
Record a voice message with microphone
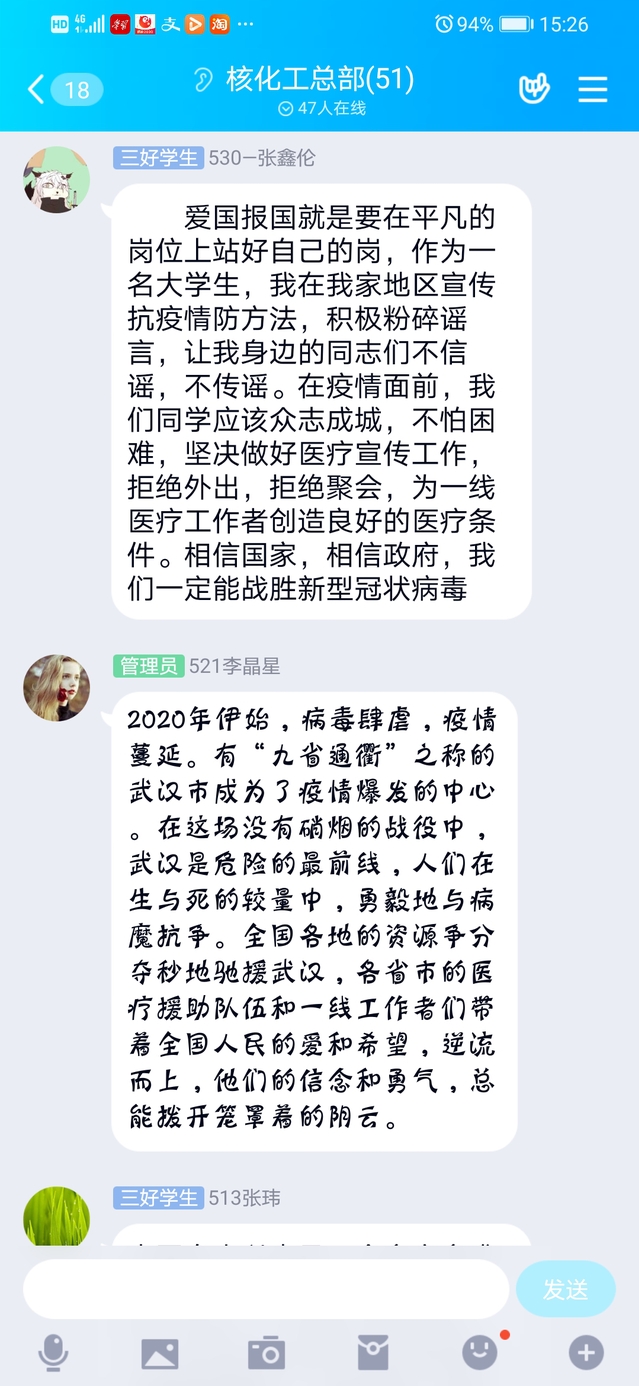coord(53,1353)
